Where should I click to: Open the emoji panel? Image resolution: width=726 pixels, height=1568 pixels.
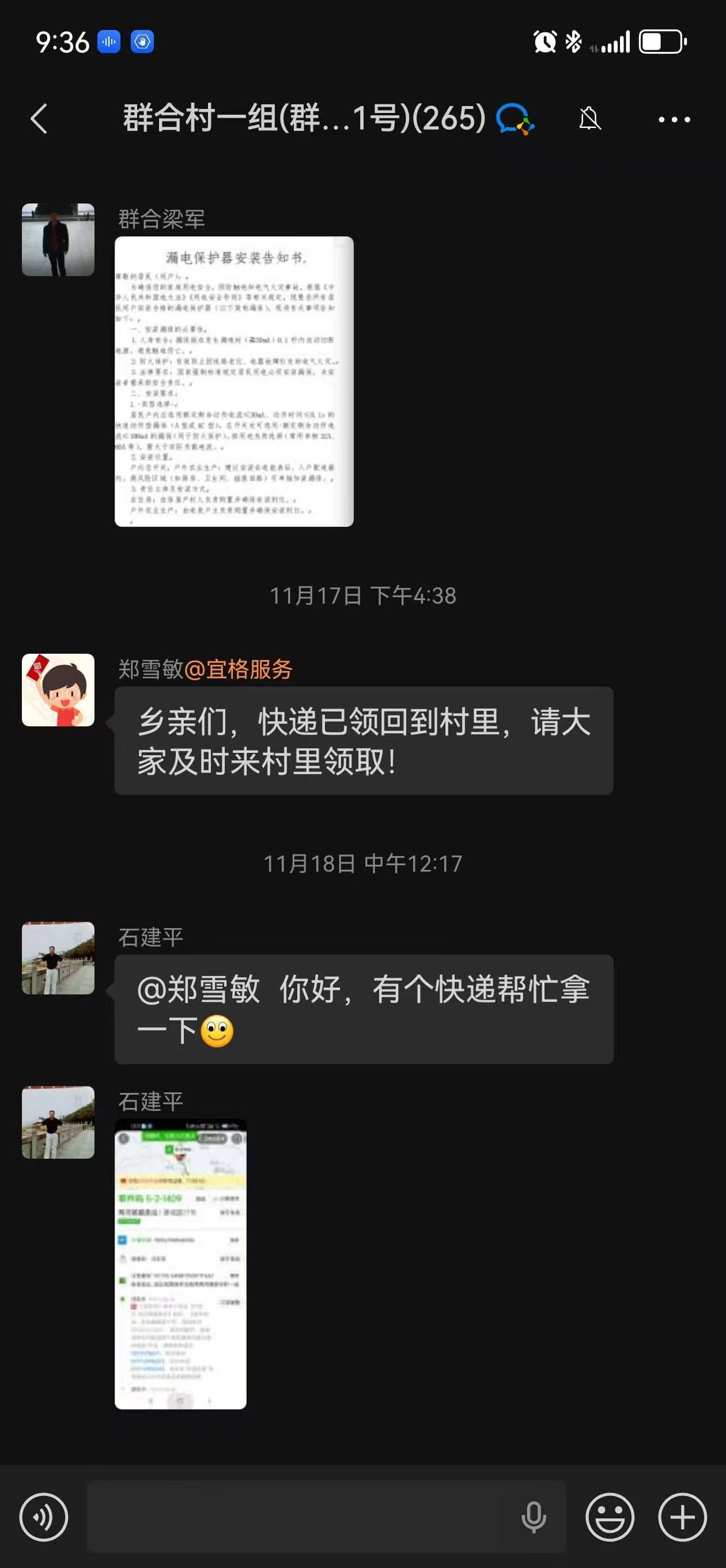tap(611, 1516)
